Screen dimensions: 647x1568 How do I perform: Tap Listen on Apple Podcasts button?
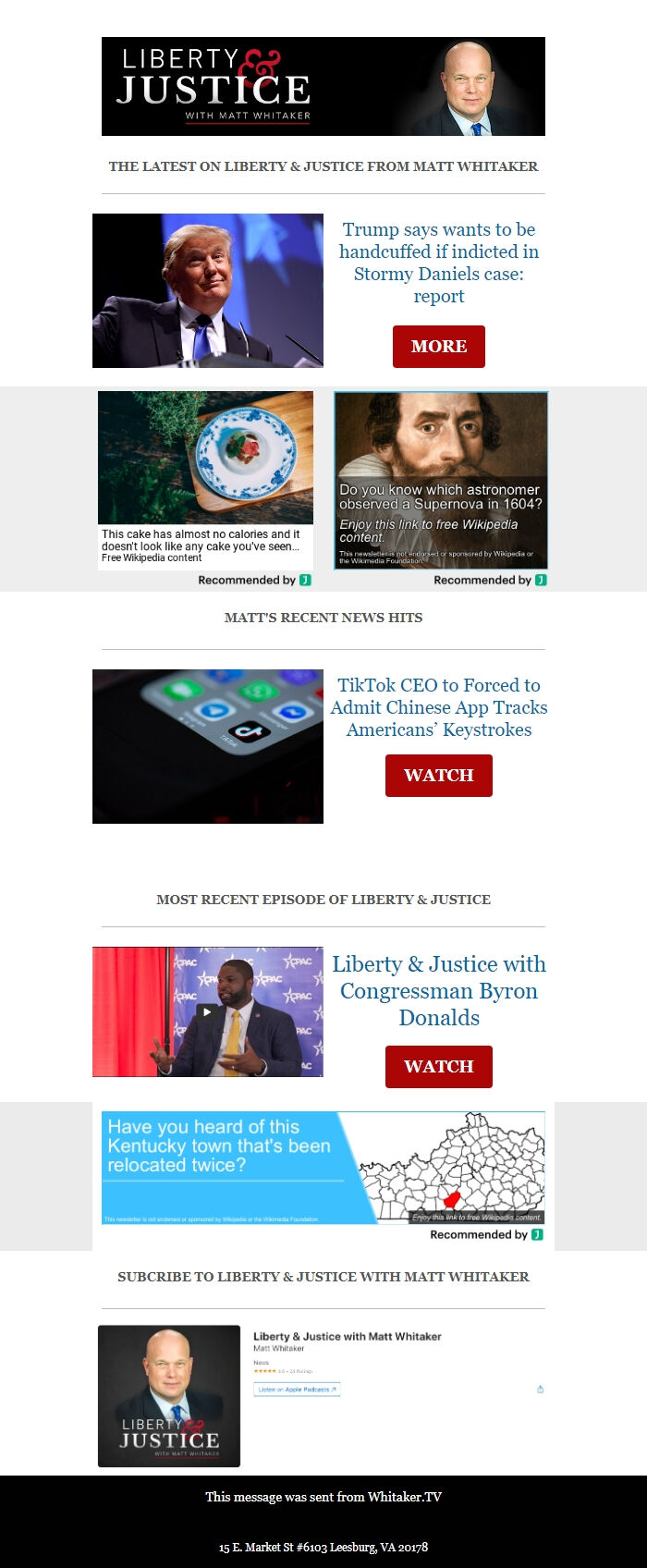click(x=297, y=1390)
